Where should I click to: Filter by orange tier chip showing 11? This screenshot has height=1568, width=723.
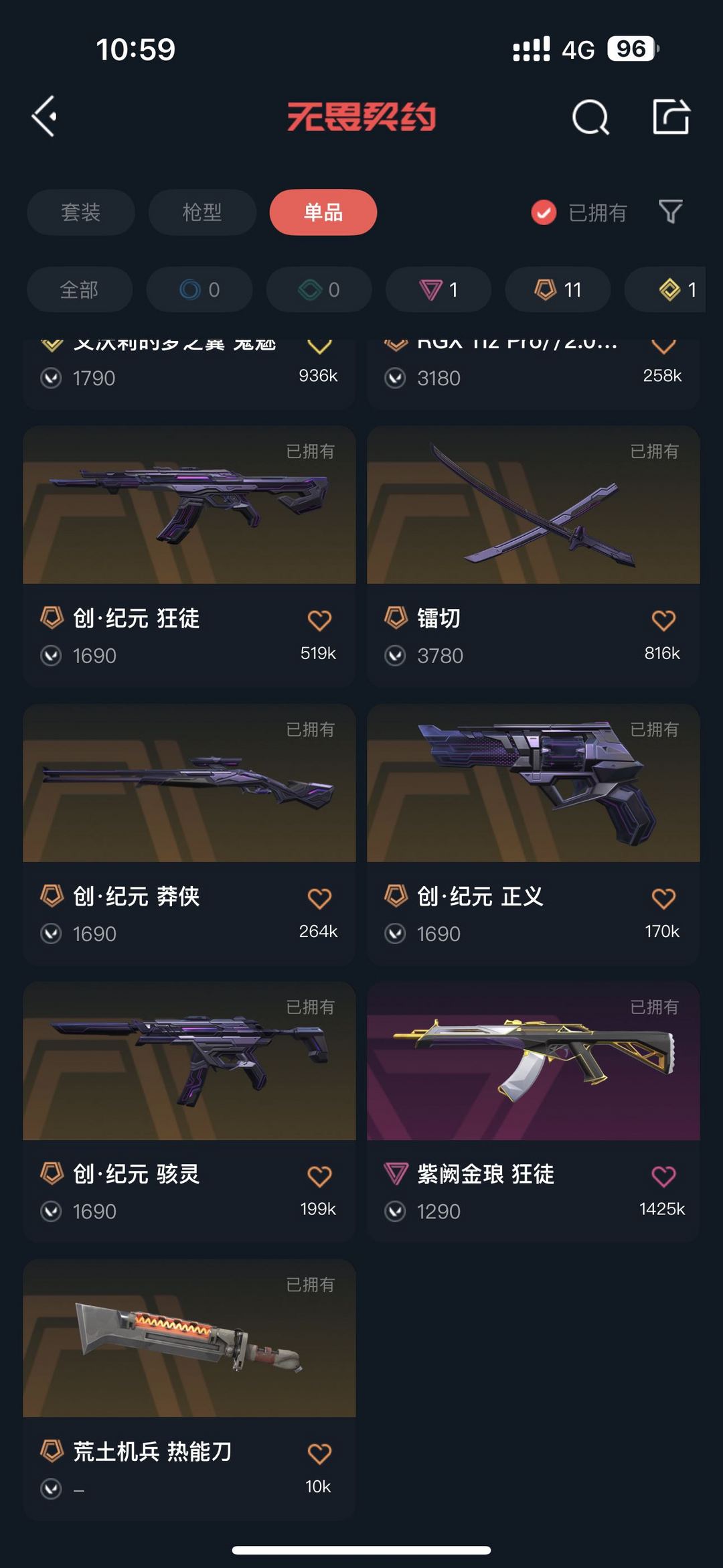pos(558,289)
